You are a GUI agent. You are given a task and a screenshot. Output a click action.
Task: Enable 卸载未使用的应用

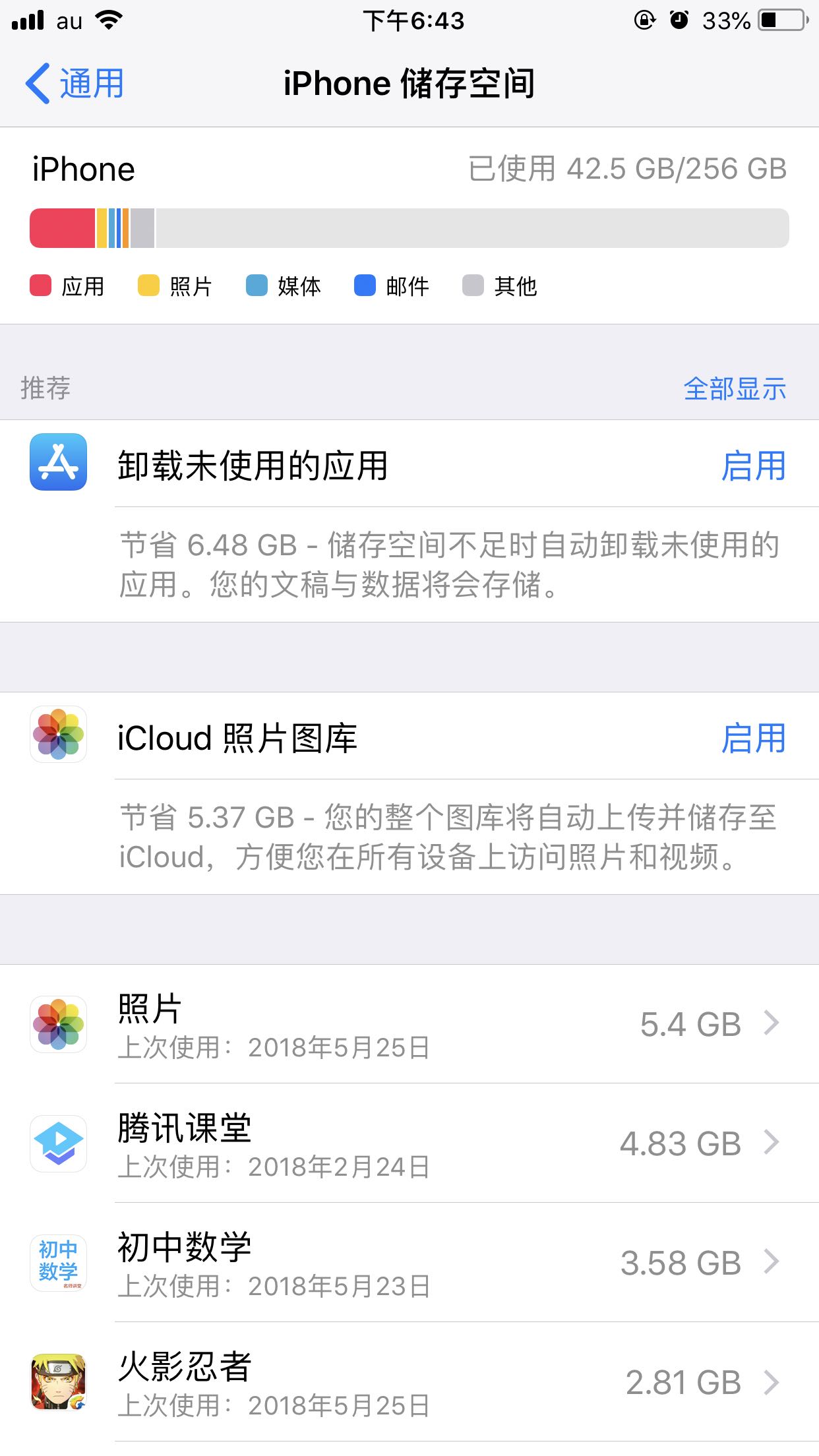[753, 466]
